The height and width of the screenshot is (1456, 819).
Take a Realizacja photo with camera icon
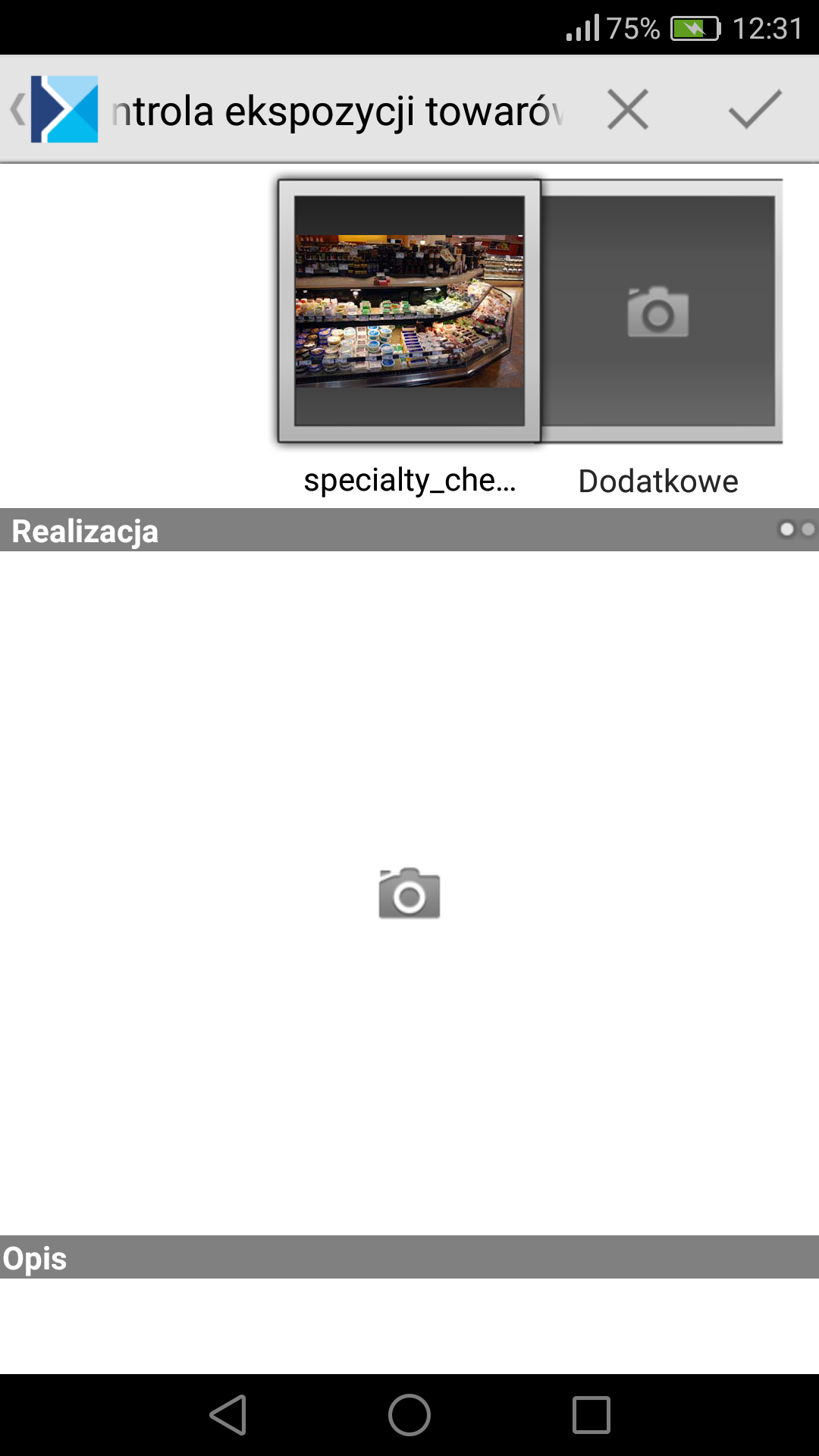[x=409, y=893]
